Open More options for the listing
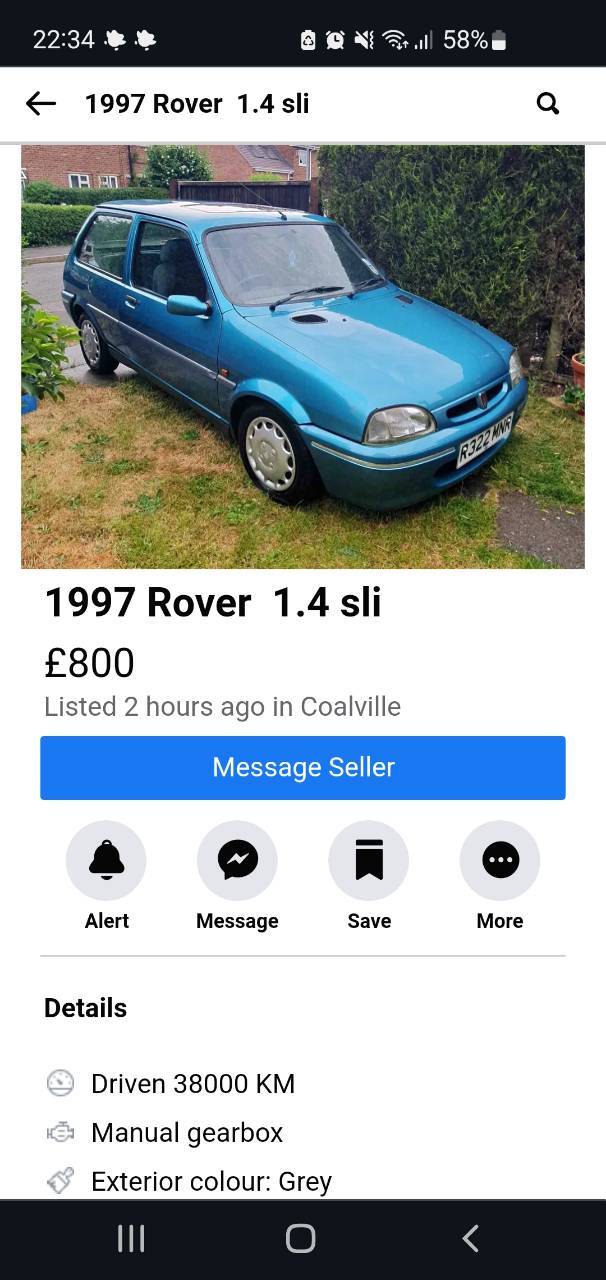This screenshot has height=1280, width=606. coord(500,860)
